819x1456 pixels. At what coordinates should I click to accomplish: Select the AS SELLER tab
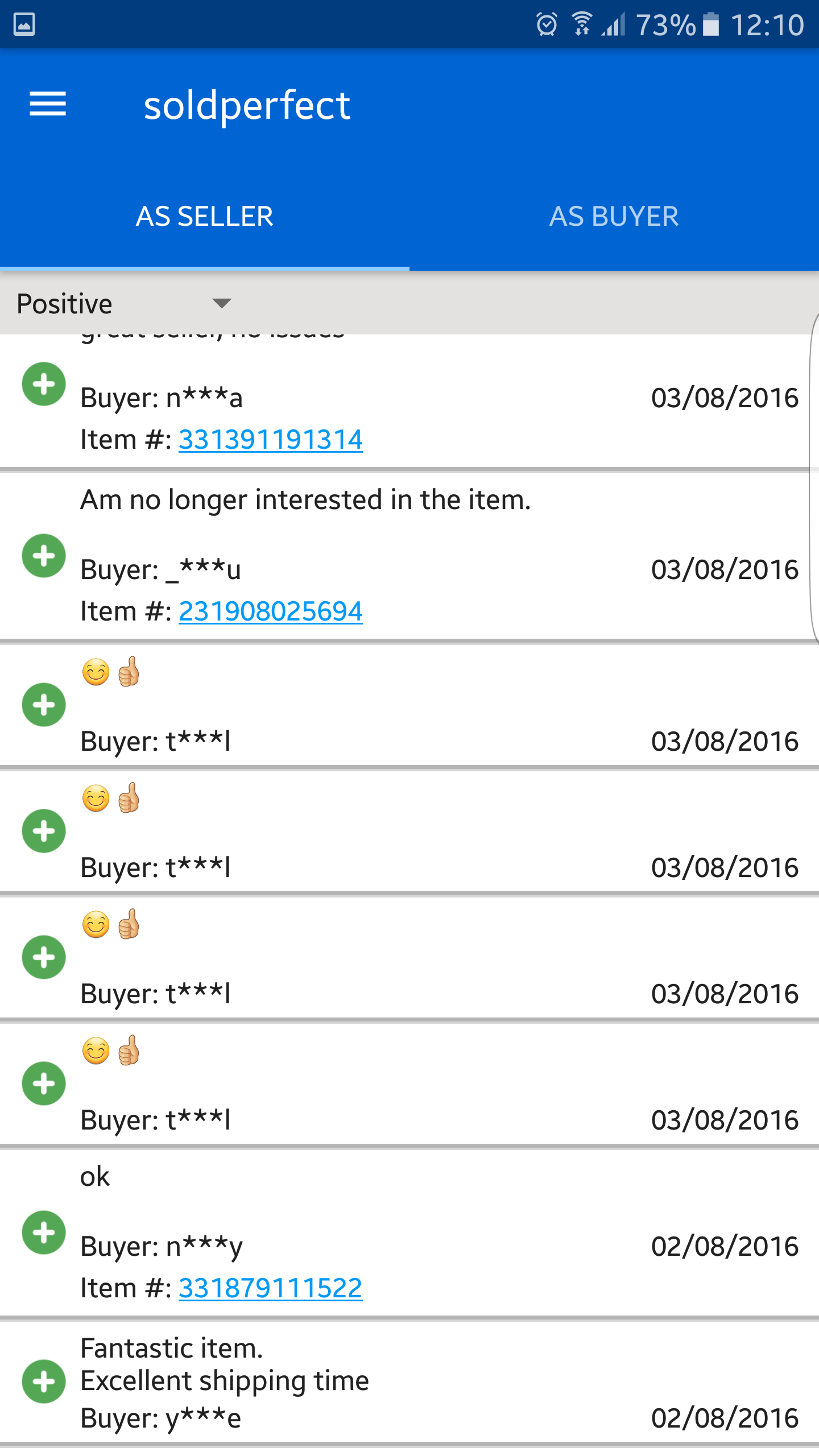[205, 217]
